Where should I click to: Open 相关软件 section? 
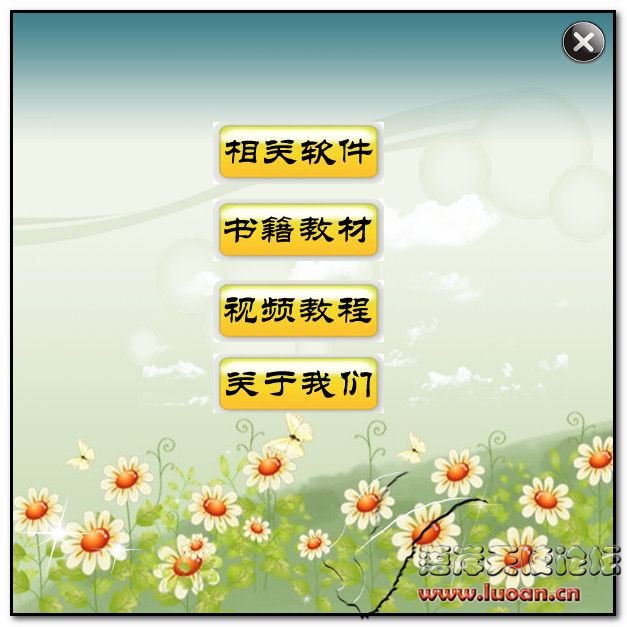[298, 153]
